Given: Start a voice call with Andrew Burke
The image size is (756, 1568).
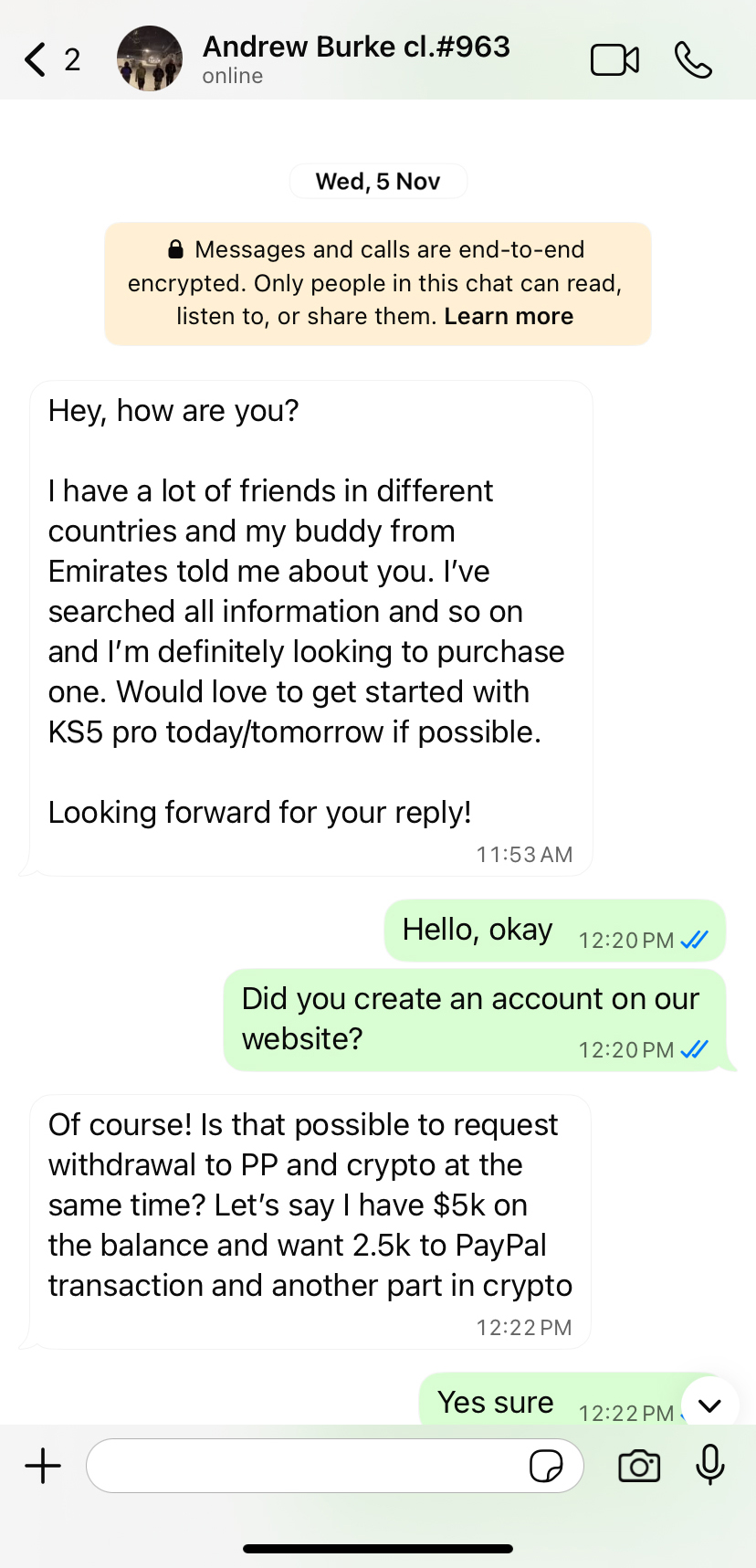Looking at the screenshot, I should click(693, 60).
